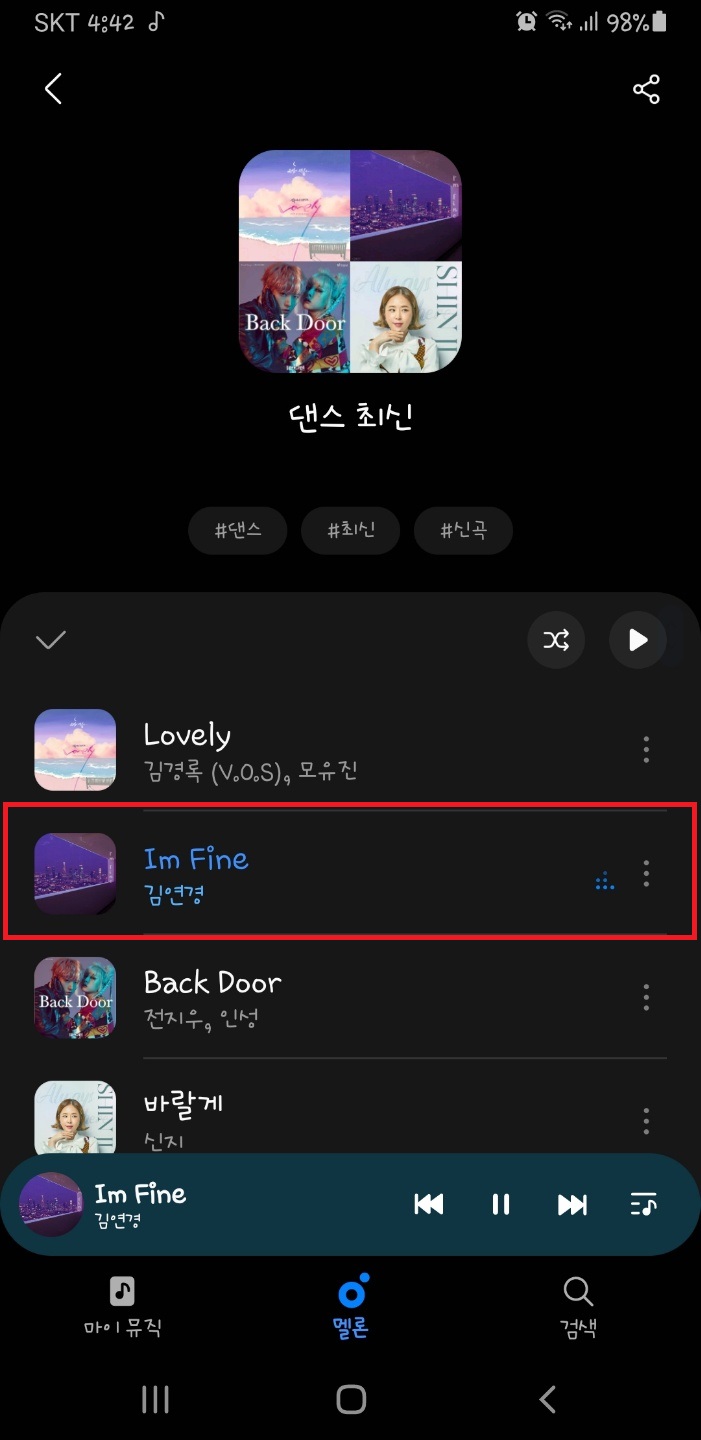Skip to the next track

click(x=572, y=1204)
